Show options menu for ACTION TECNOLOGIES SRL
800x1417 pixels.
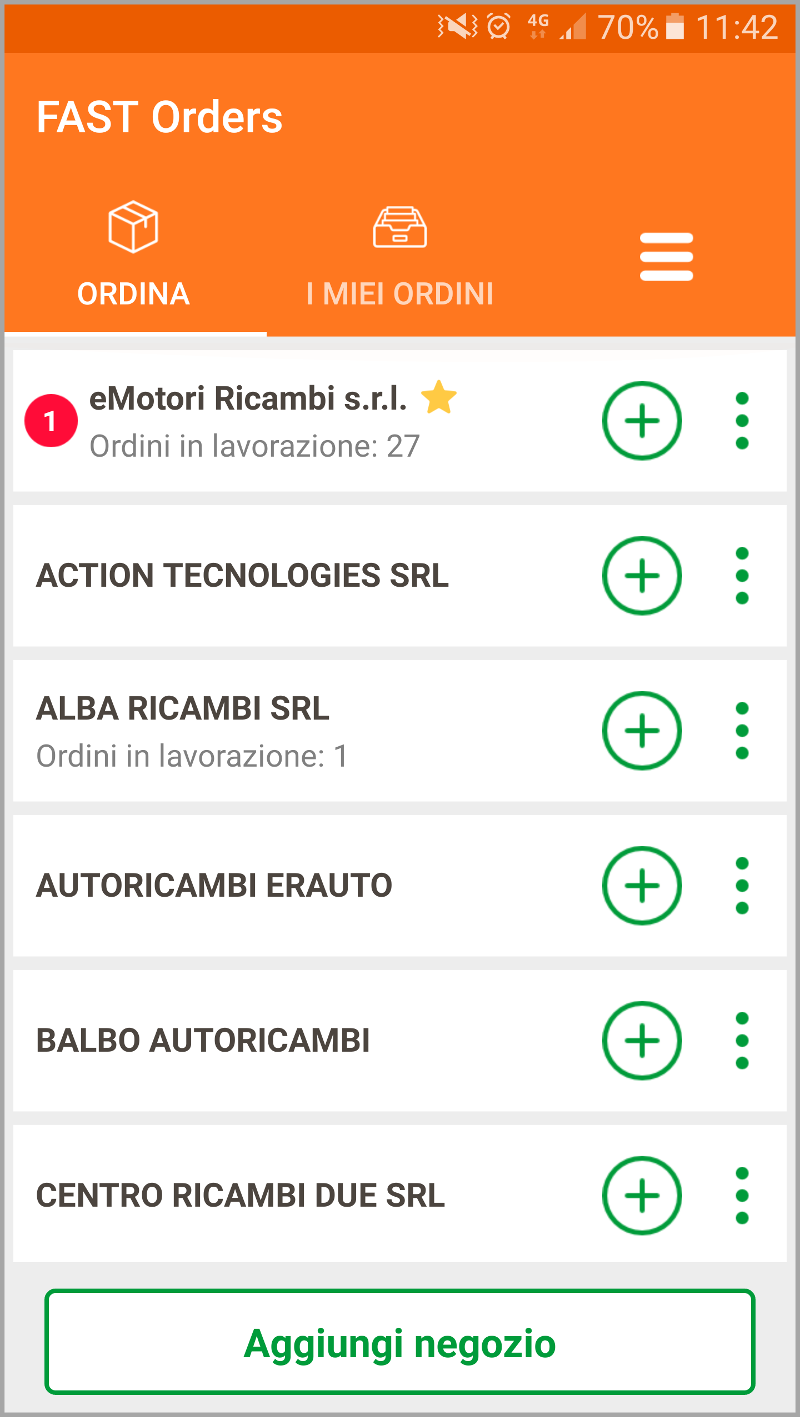click(742, 576)
